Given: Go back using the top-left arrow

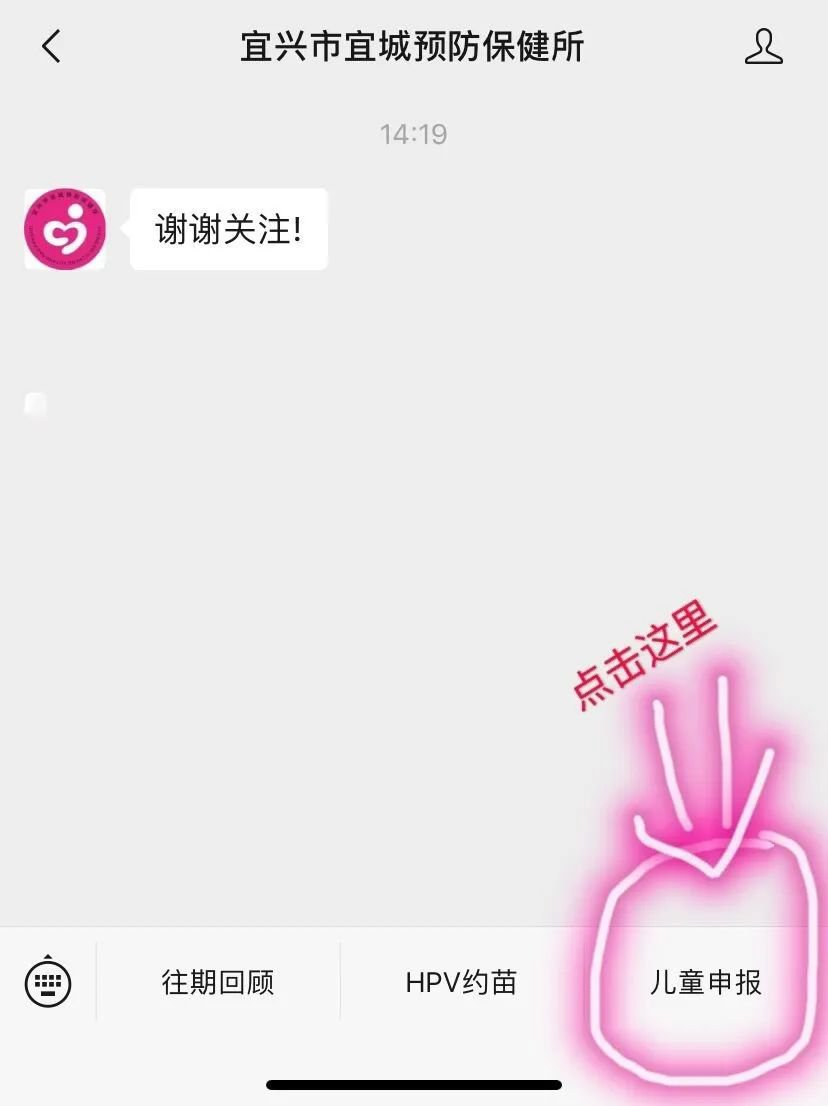Looking at the screenshot, I should (x=51, y=46).
